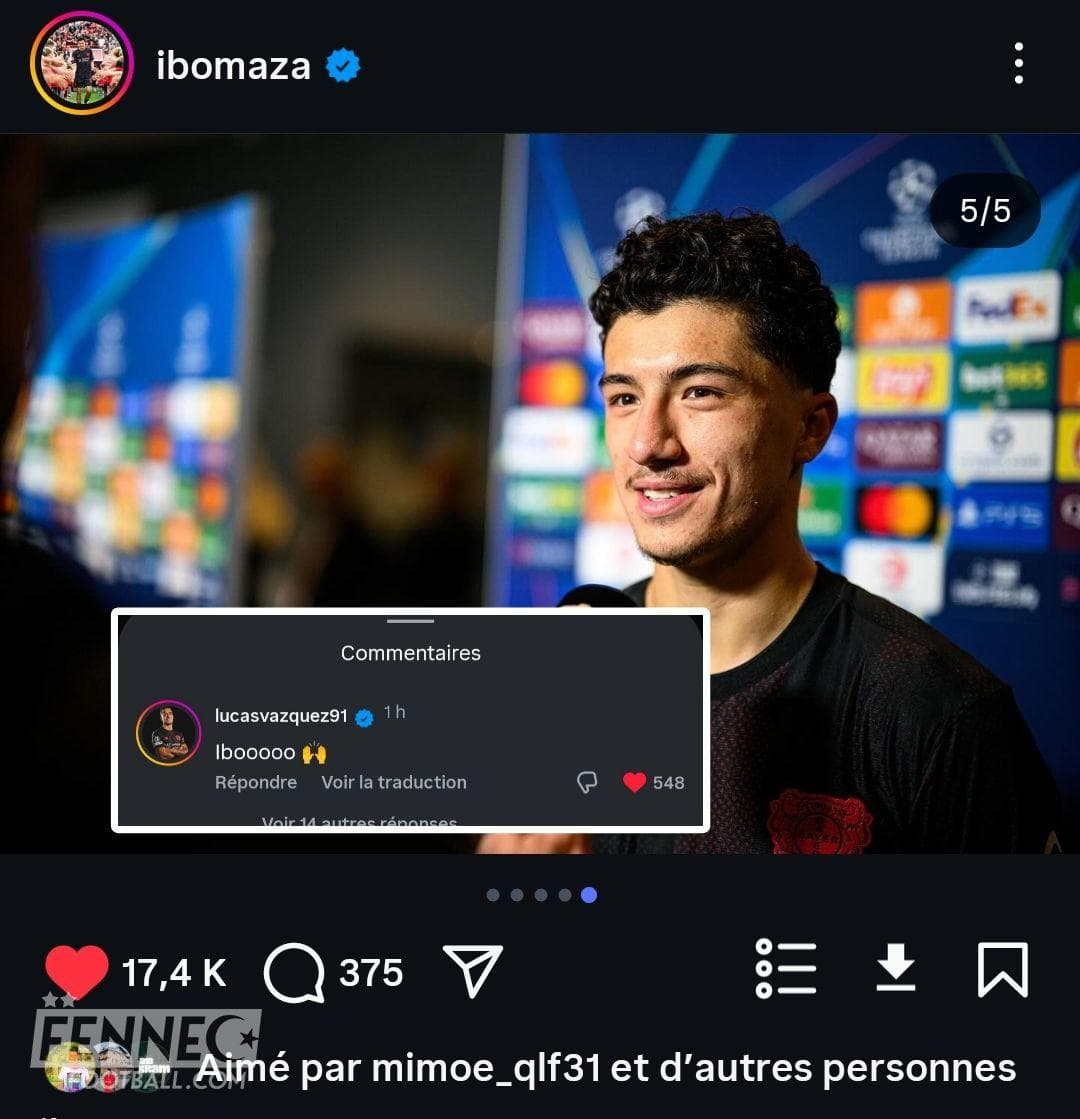Open ibomaza's story from profile picture
The width and height of the screenshot is (1080, 1119).
coord(82,64)
